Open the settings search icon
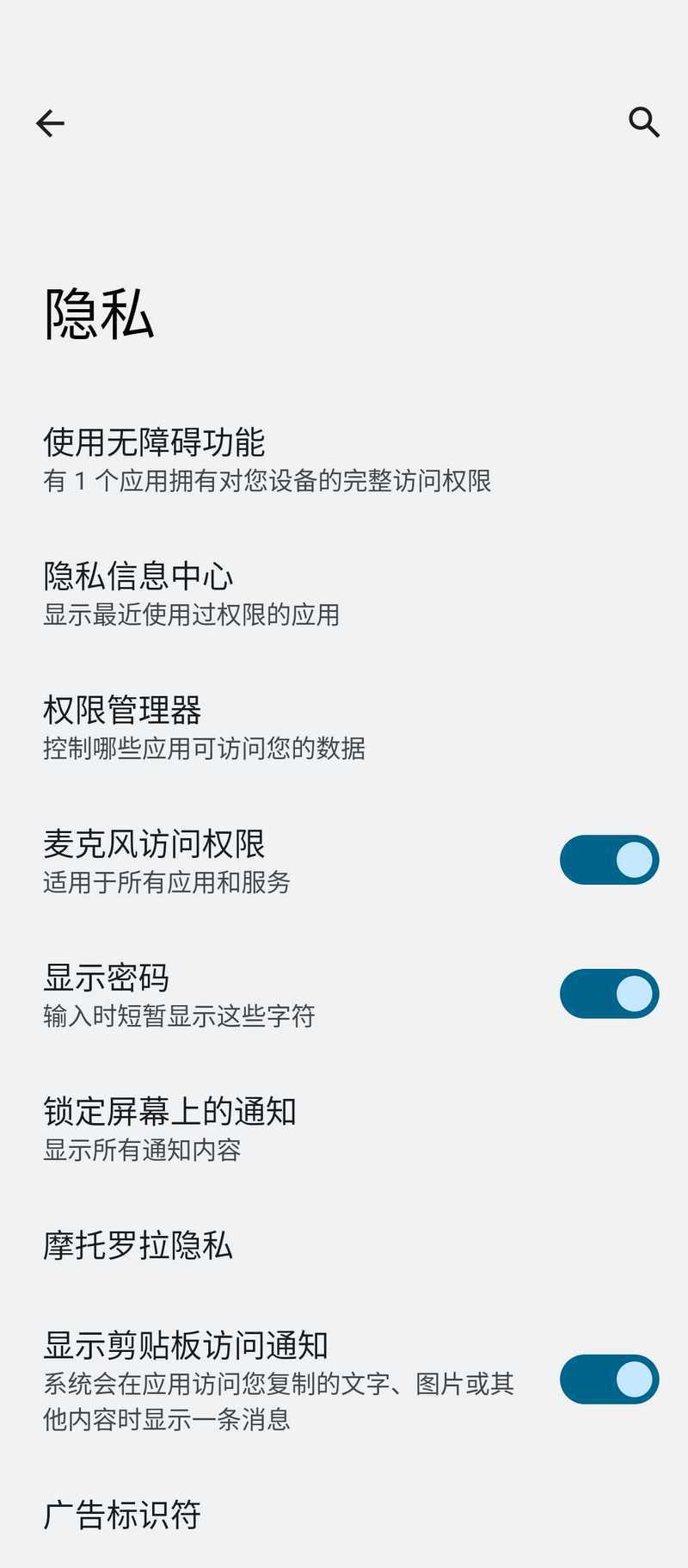Screen dimensions: 688x1568 click(x=643, y=123)
